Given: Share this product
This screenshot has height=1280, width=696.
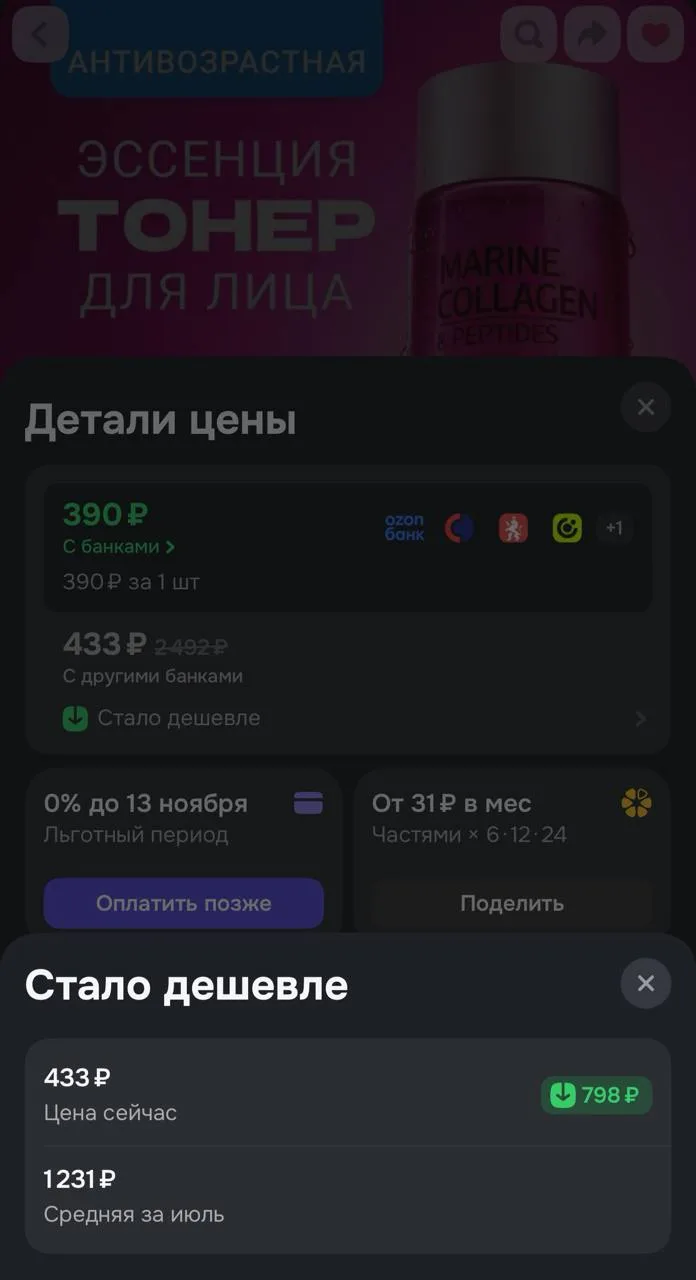Looking at the screenshot, I should (x=592, y=34).
